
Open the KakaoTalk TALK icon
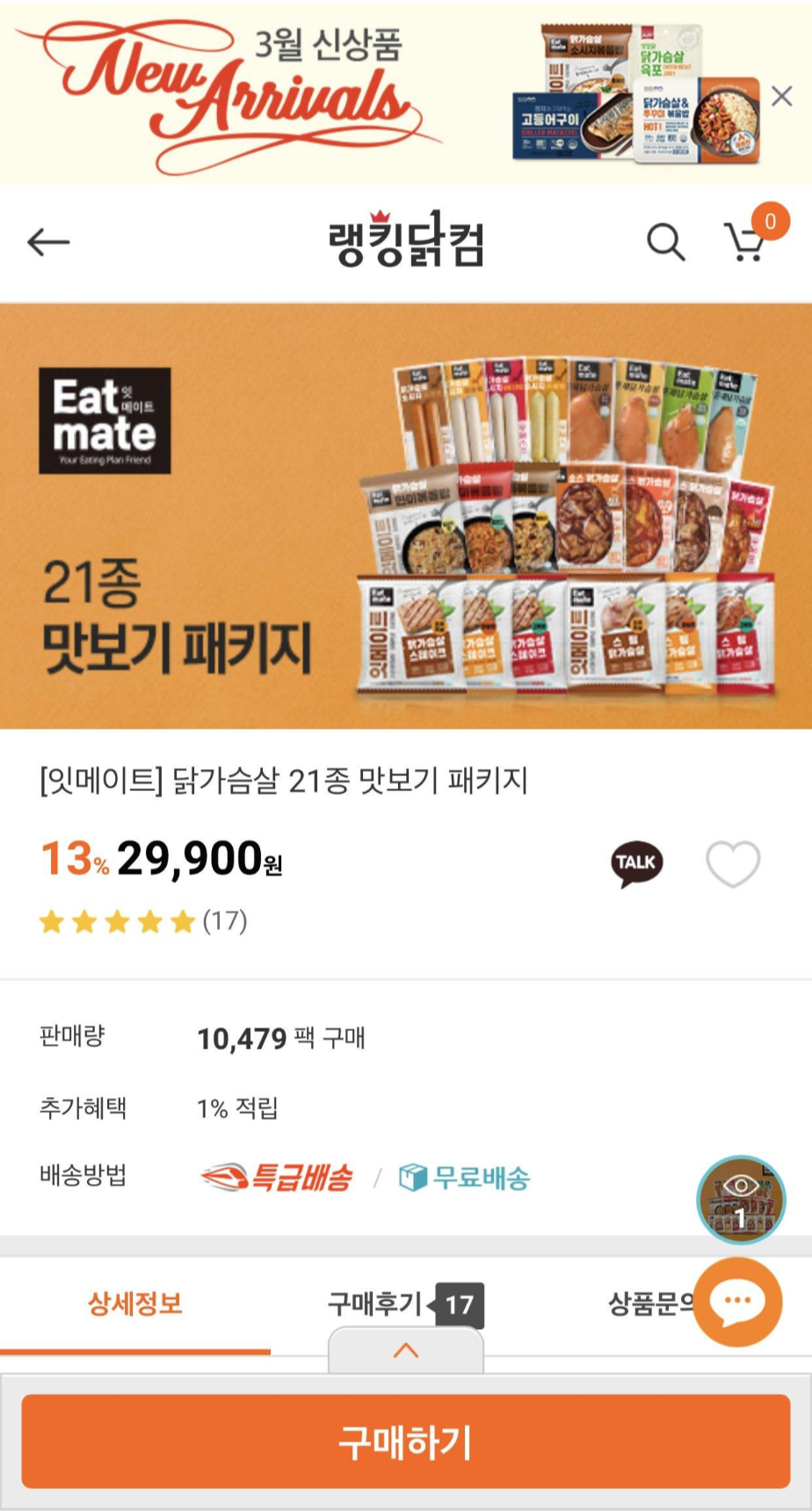637,864
